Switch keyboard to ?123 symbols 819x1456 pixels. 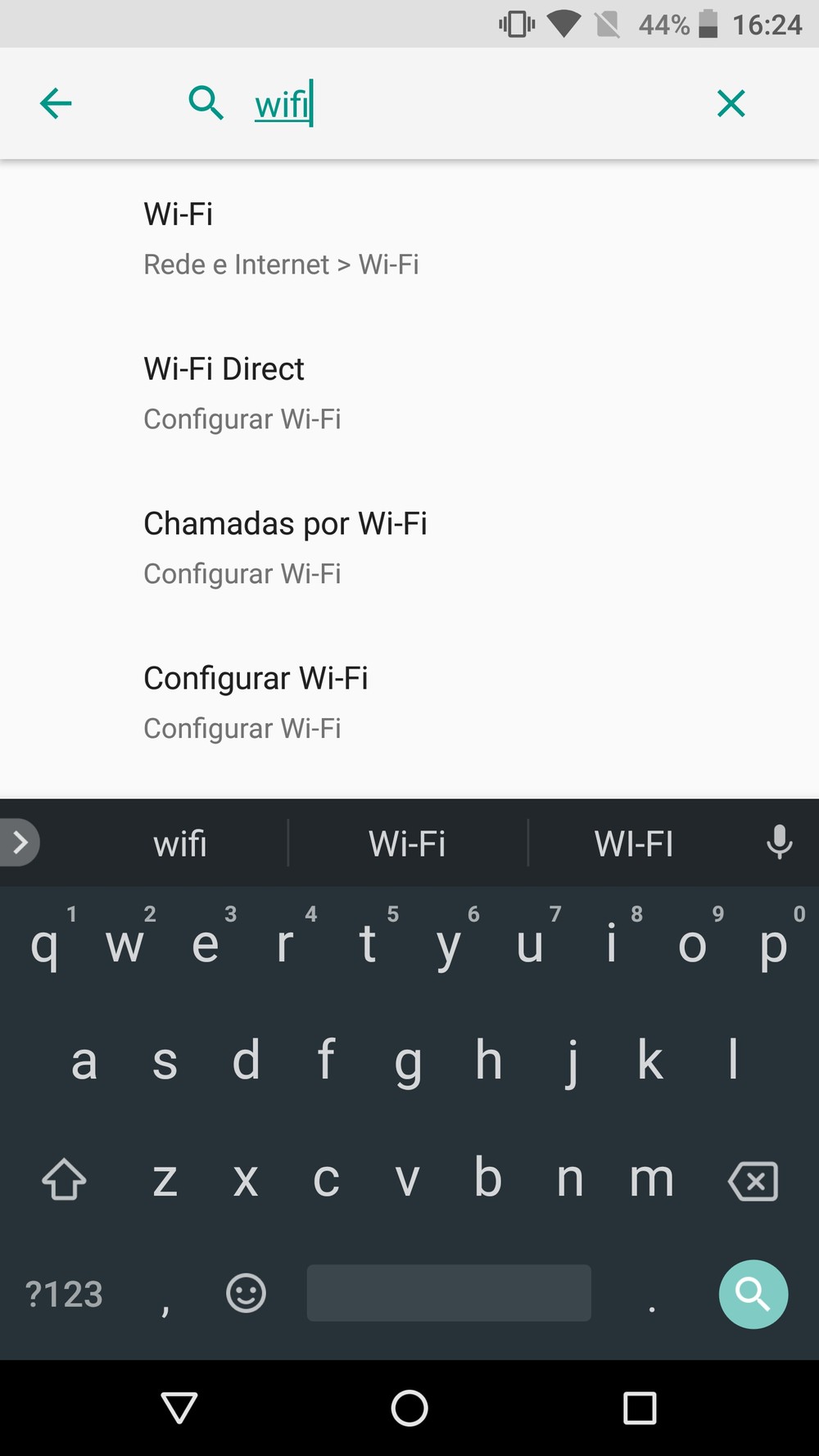point(65,1295)
